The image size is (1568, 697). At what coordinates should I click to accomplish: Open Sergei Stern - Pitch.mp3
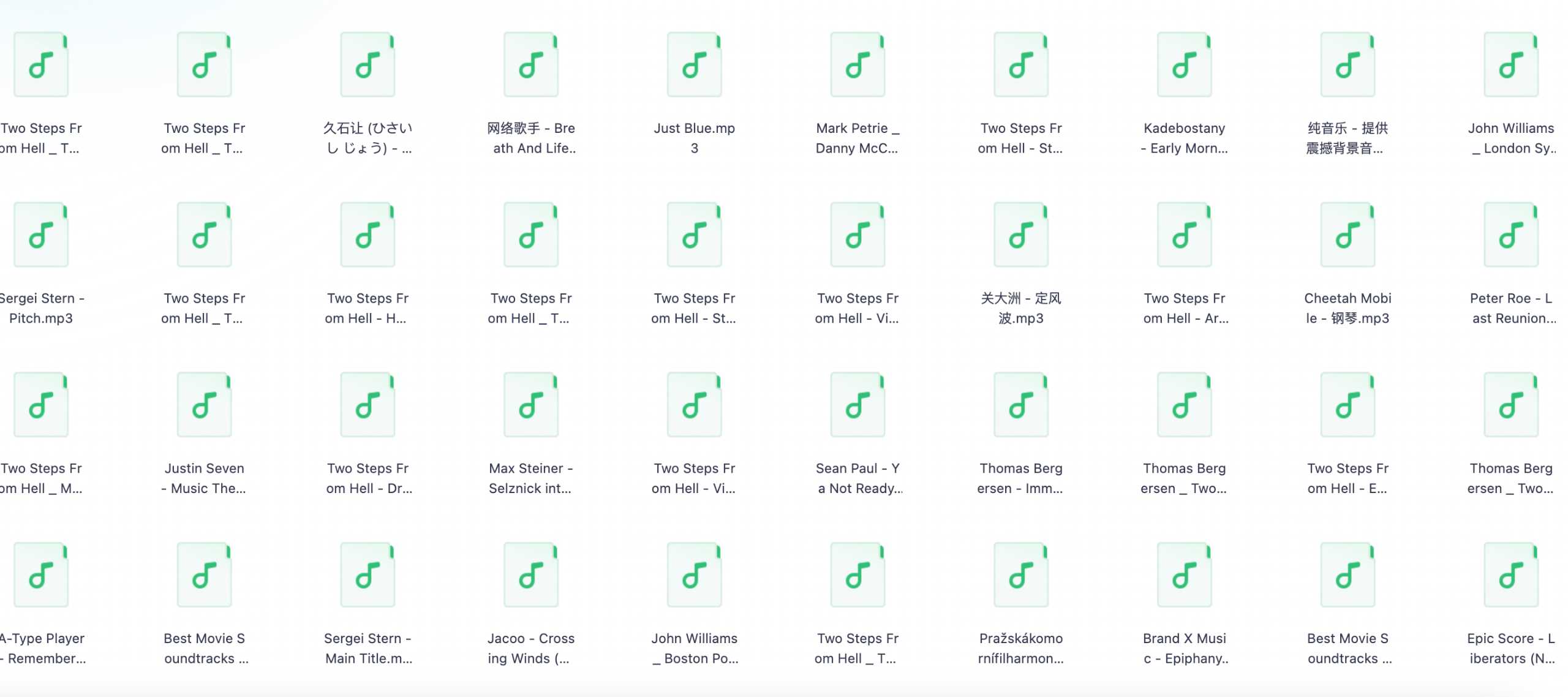click(41, 235)
